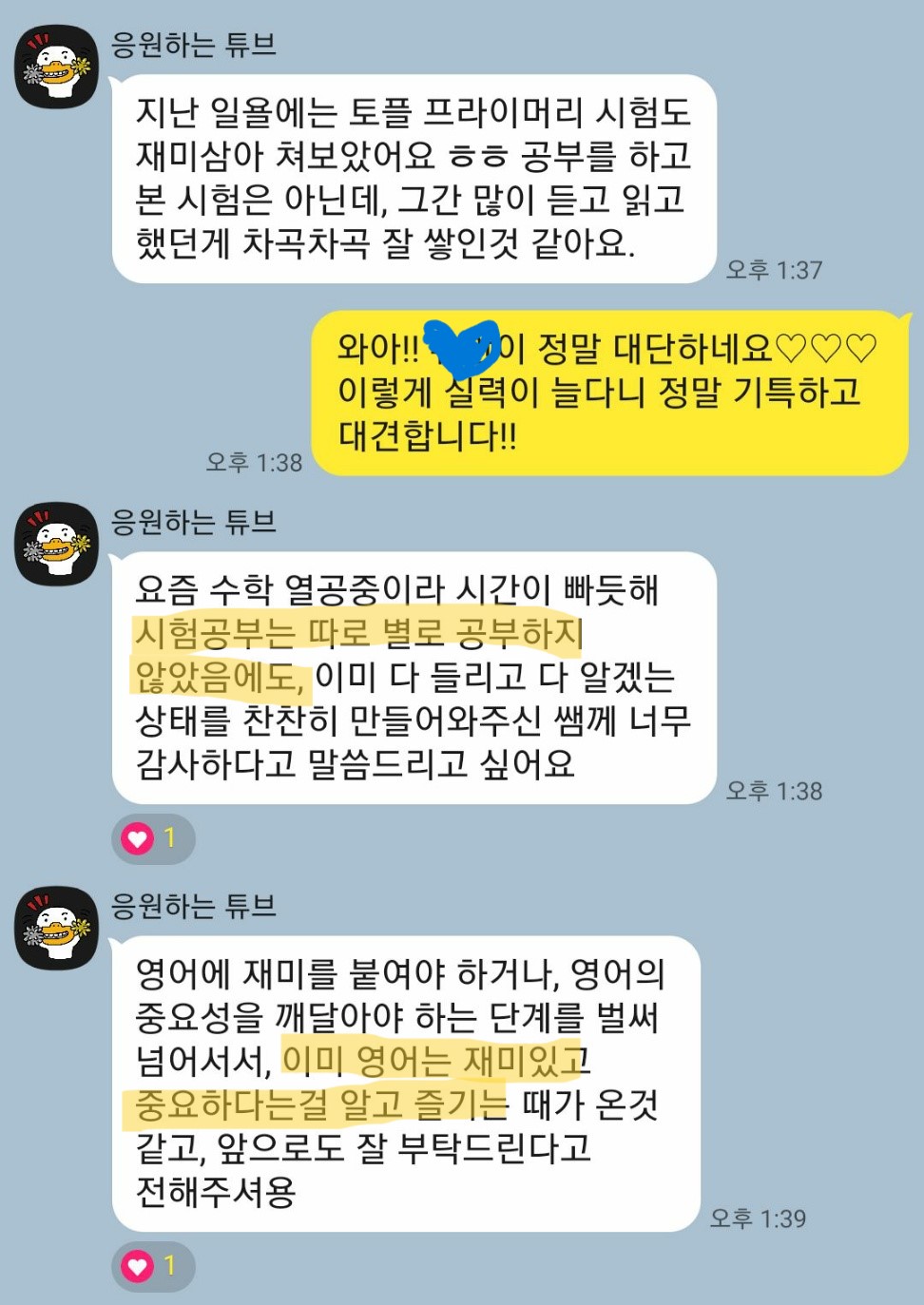Open sender's profile picture beside the 수학 열공중 message
The height and width of the screenshot is (1305, 924).
57,545
